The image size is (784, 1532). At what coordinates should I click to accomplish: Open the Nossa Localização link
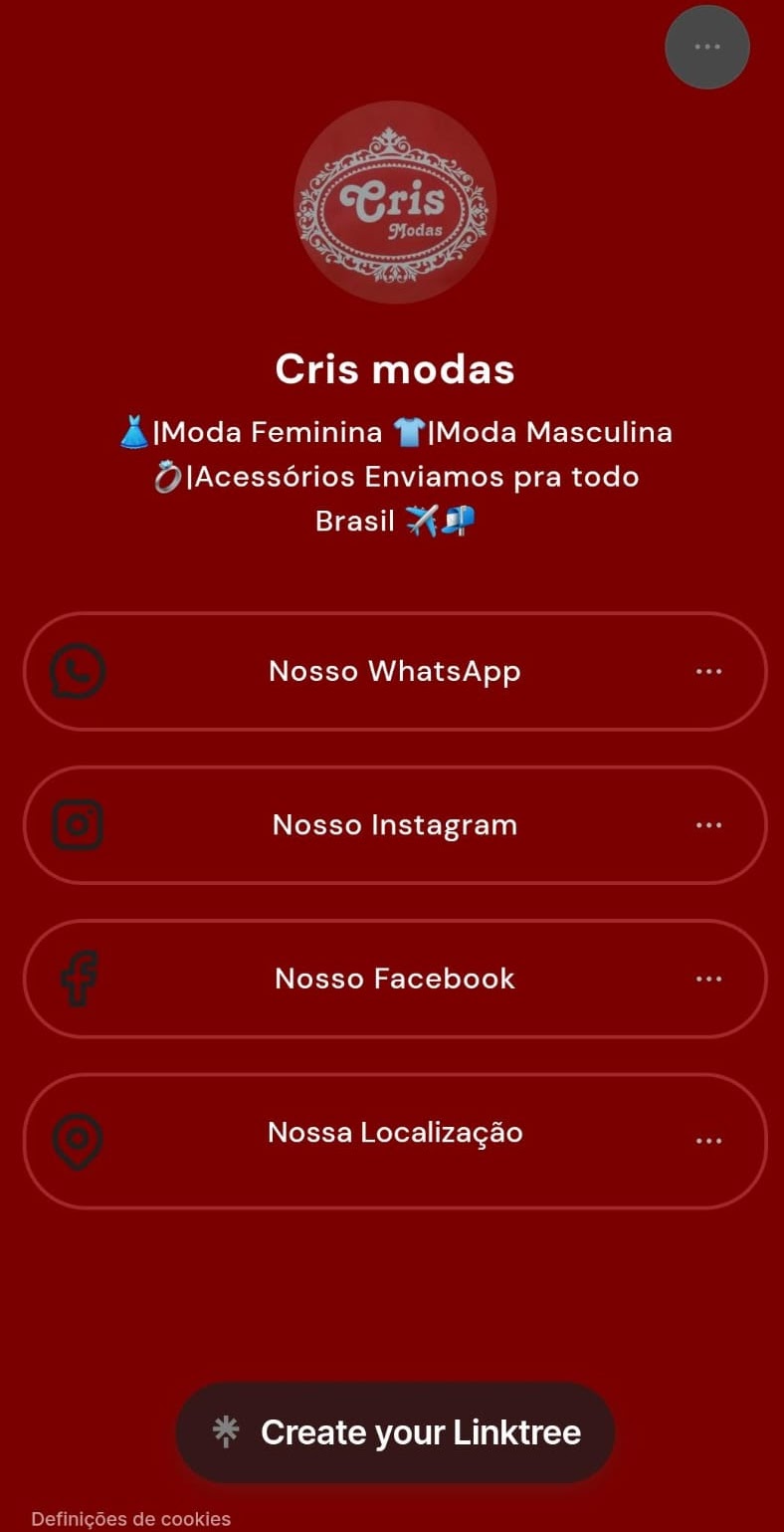tap(395, 1141)
